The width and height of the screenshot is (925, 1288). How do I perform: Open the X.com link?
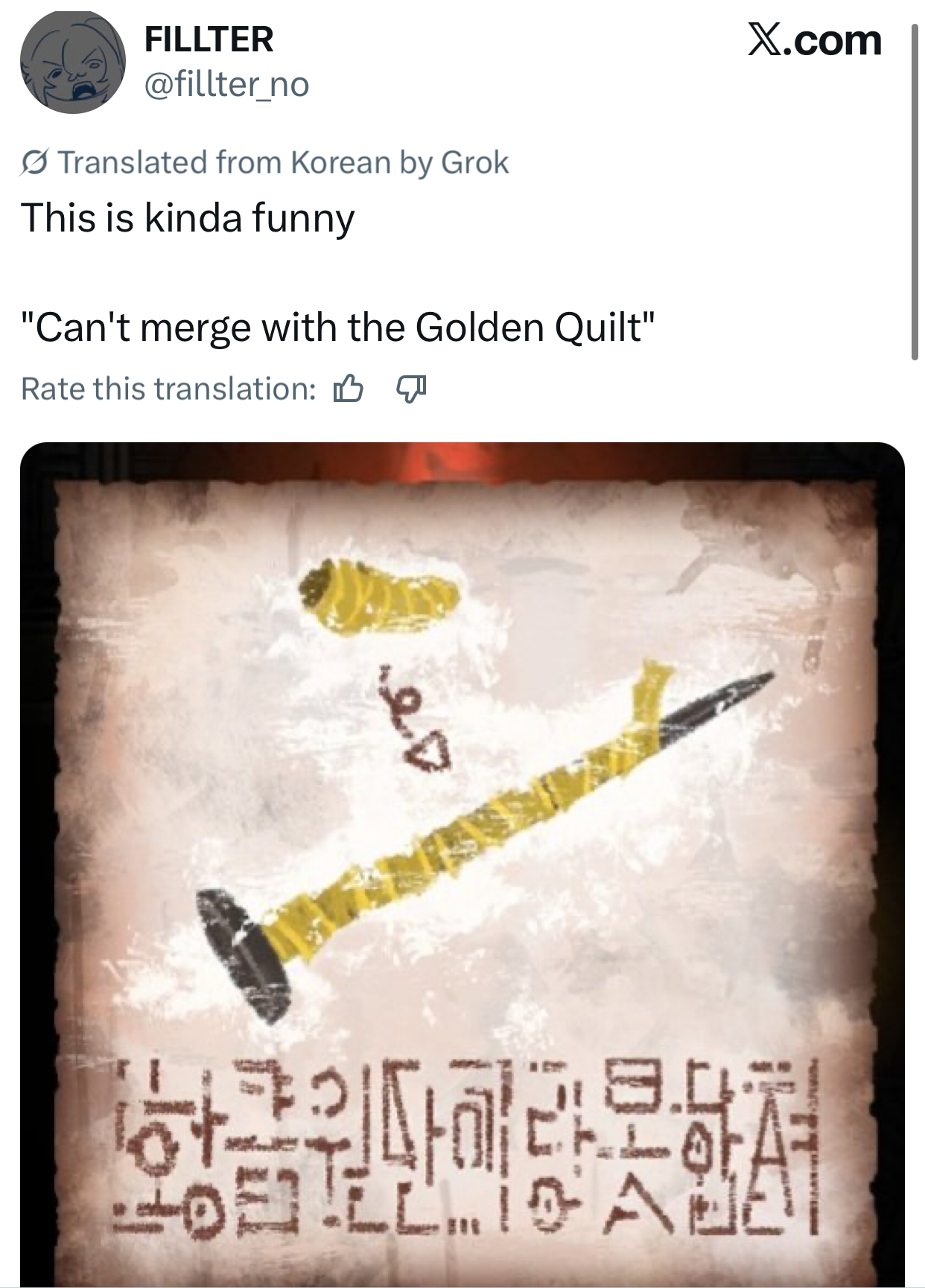pyautogui.click(x=814, y=40)
